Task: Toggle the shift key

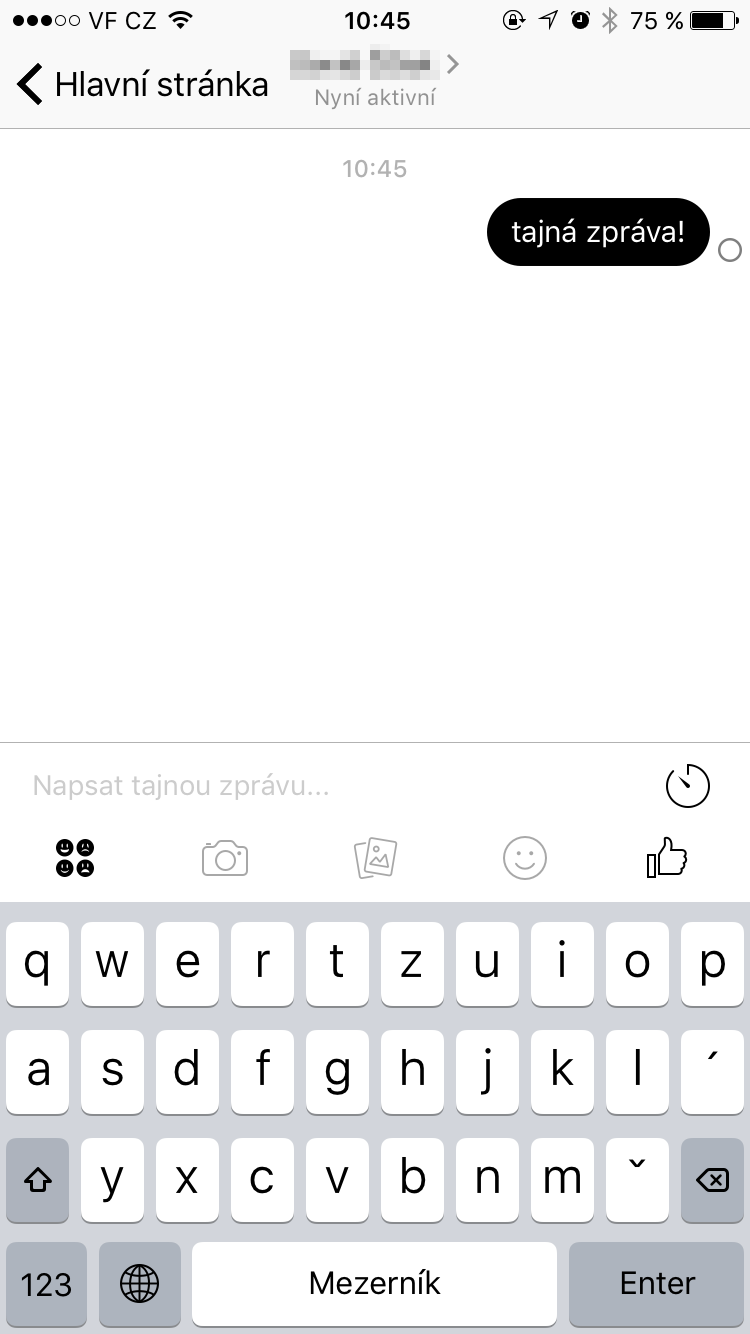Action: pyautogui.click(x=38, y=1180)
